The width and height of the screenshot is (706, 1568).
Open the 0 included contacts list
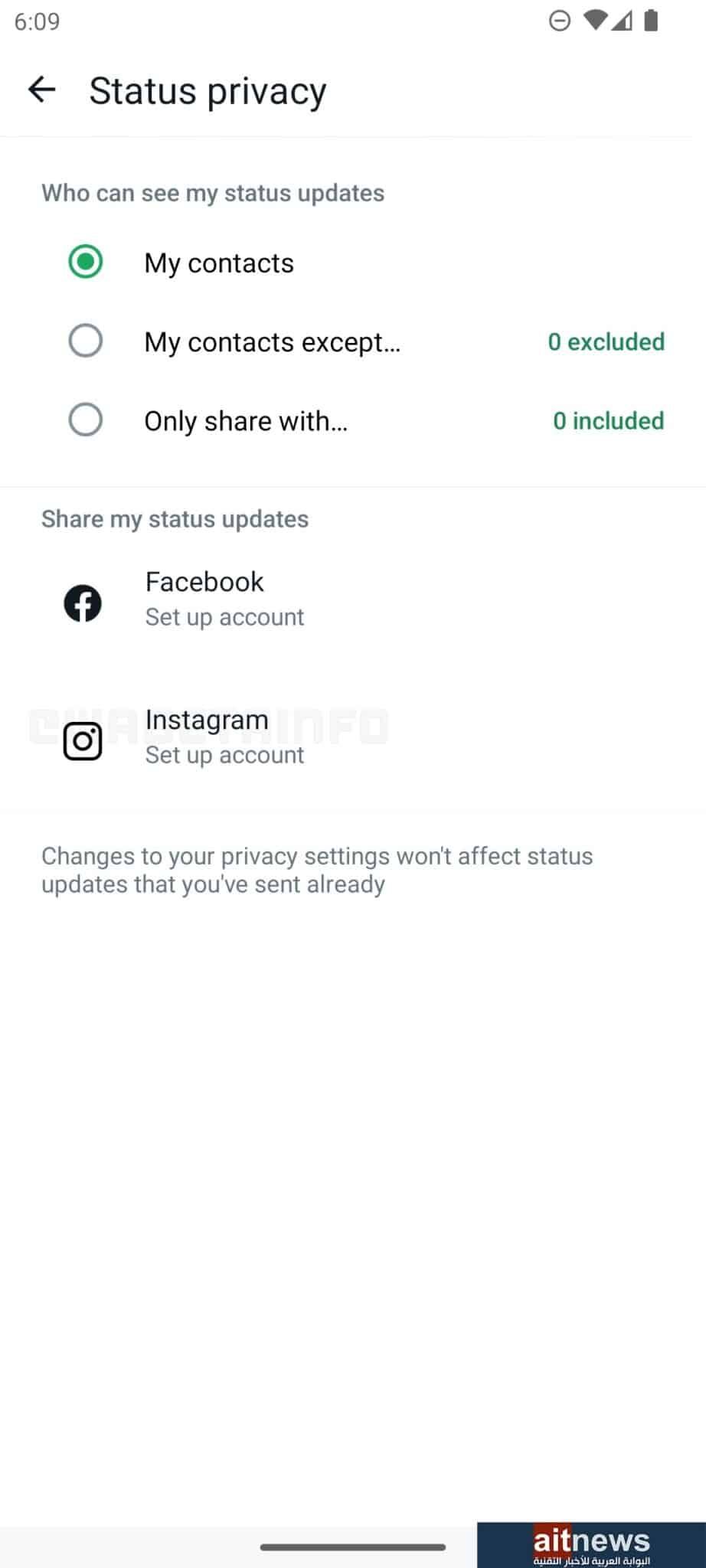[x=608, y=420]
